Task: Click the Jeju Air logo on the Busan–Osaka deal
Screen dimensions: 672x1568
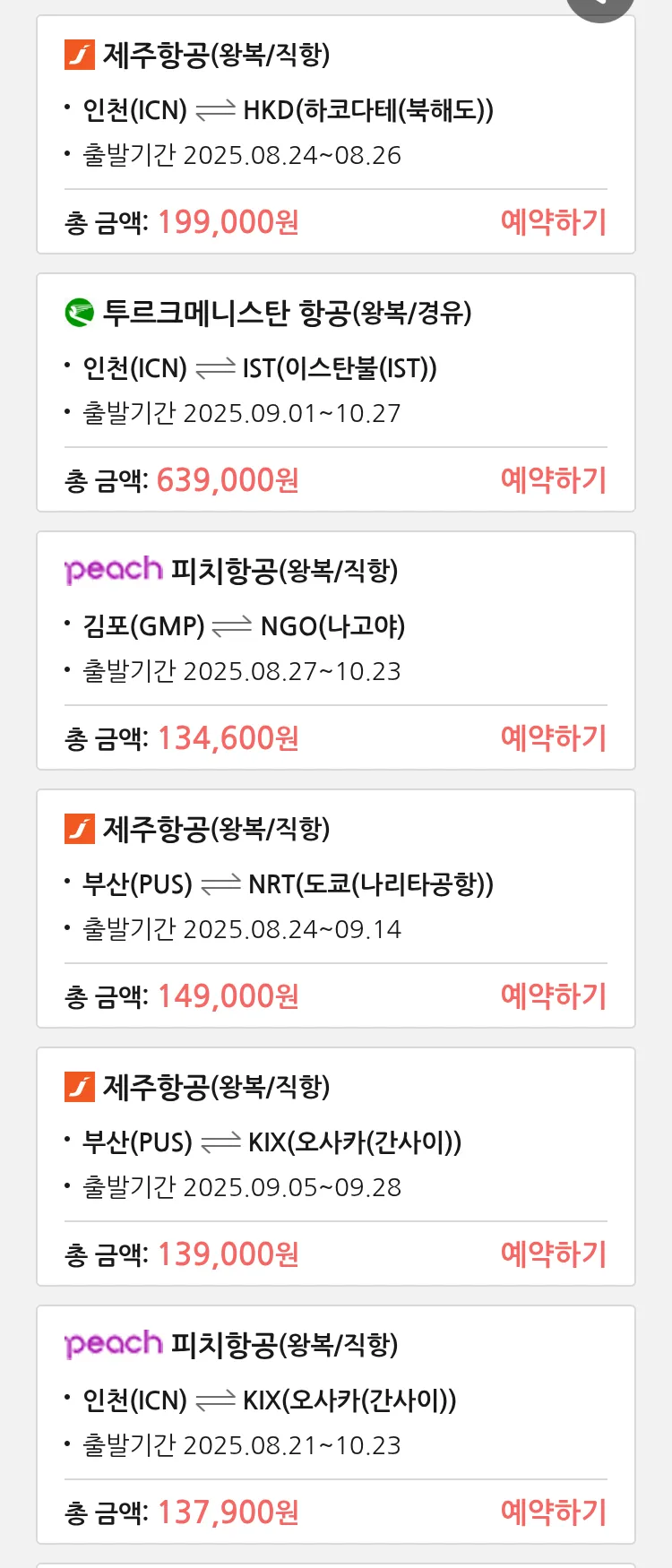Action: pyautogui.click(x=81, y=1087)
